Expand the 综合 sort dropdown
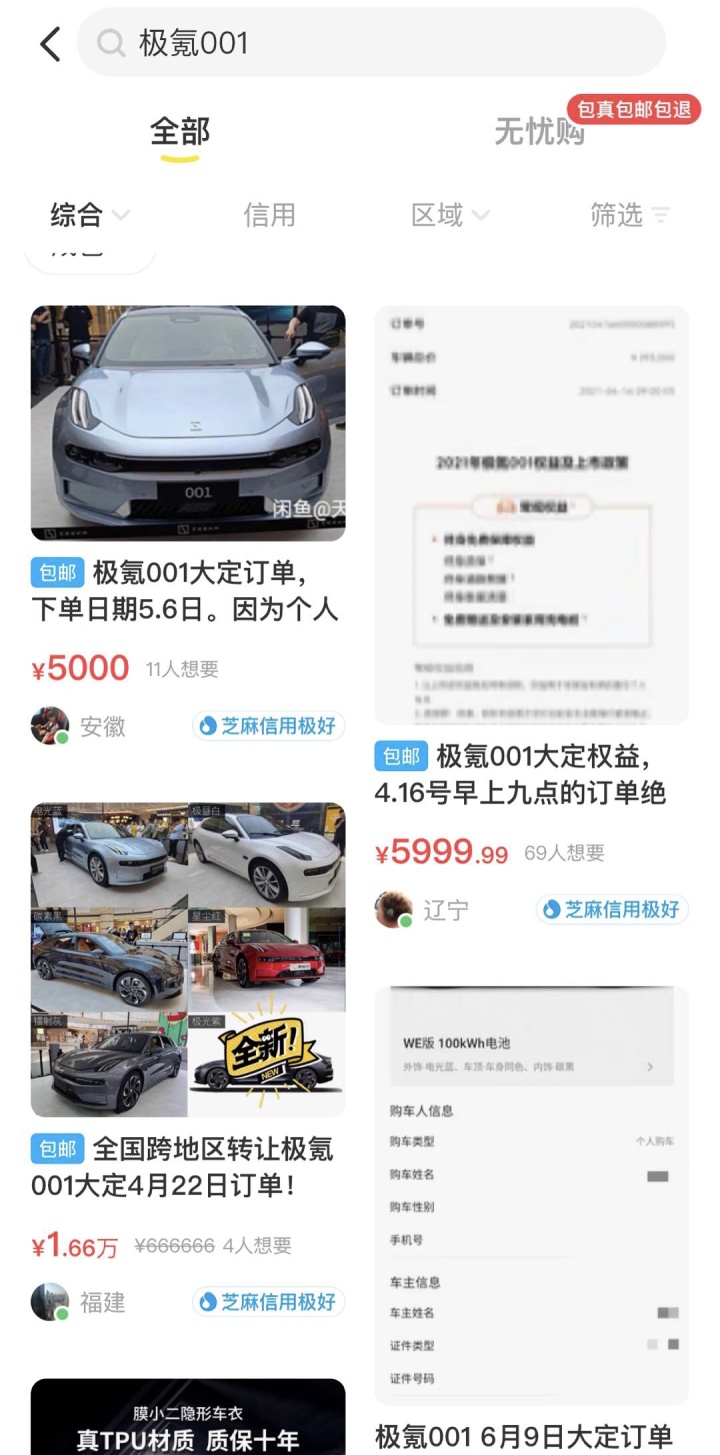Image resolution: width=720 pixels, height=1455 pixels. [x=90, y=215]
